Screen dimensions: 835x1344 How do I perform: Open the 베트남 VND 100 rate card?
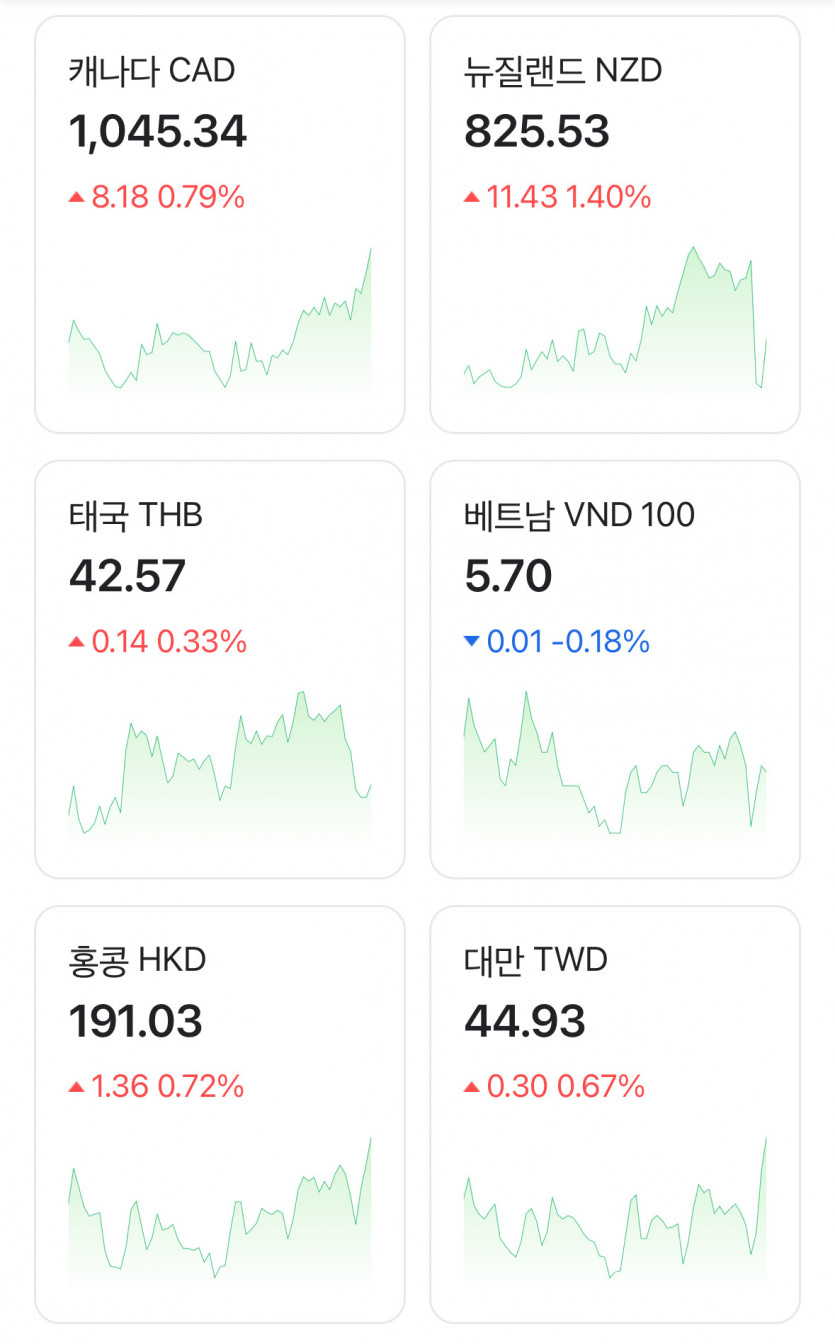tap(615, 669)
